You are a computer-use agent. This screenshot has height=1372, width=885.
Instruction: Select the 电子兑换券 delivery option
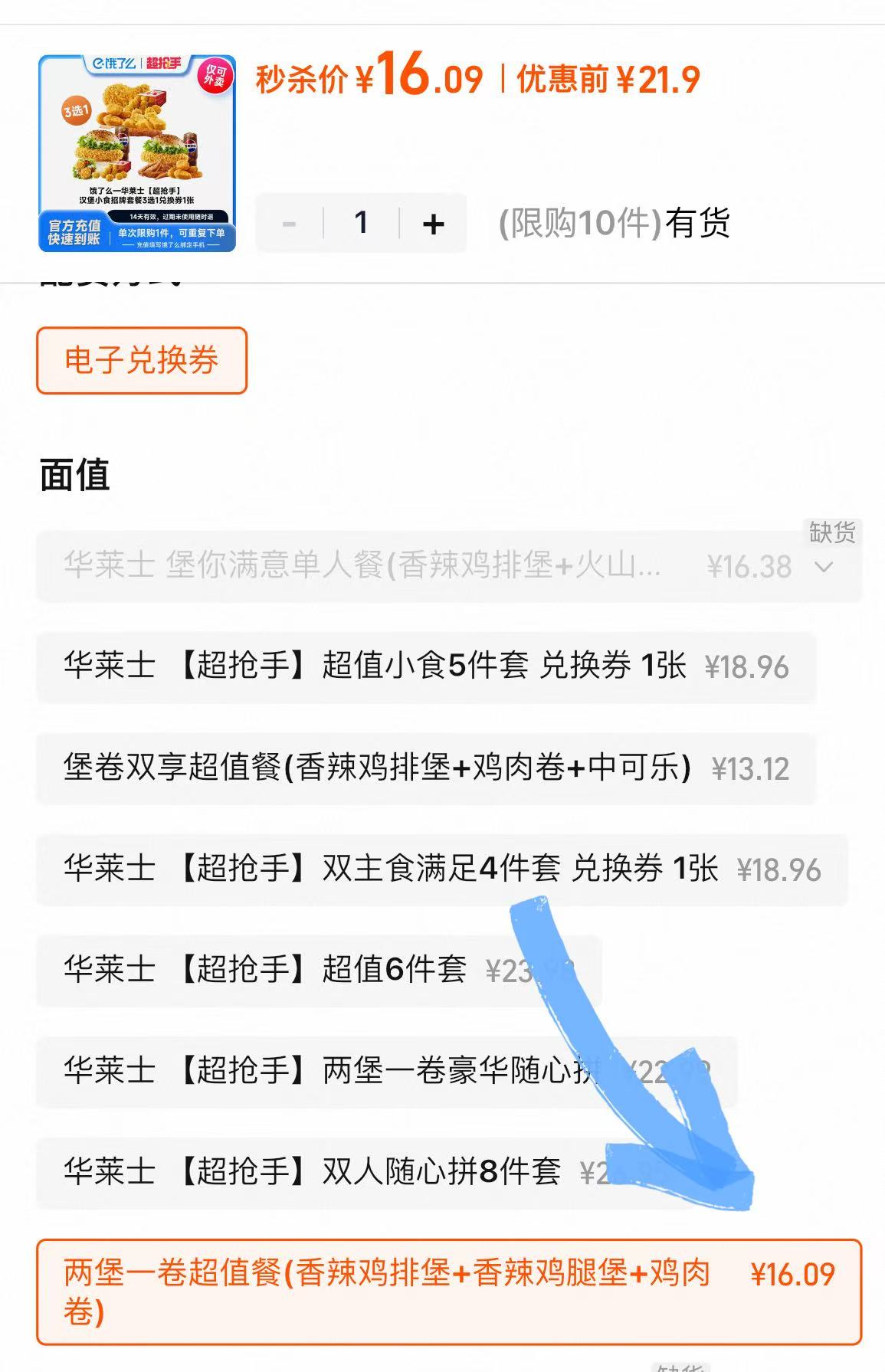[x=142, y=360]
